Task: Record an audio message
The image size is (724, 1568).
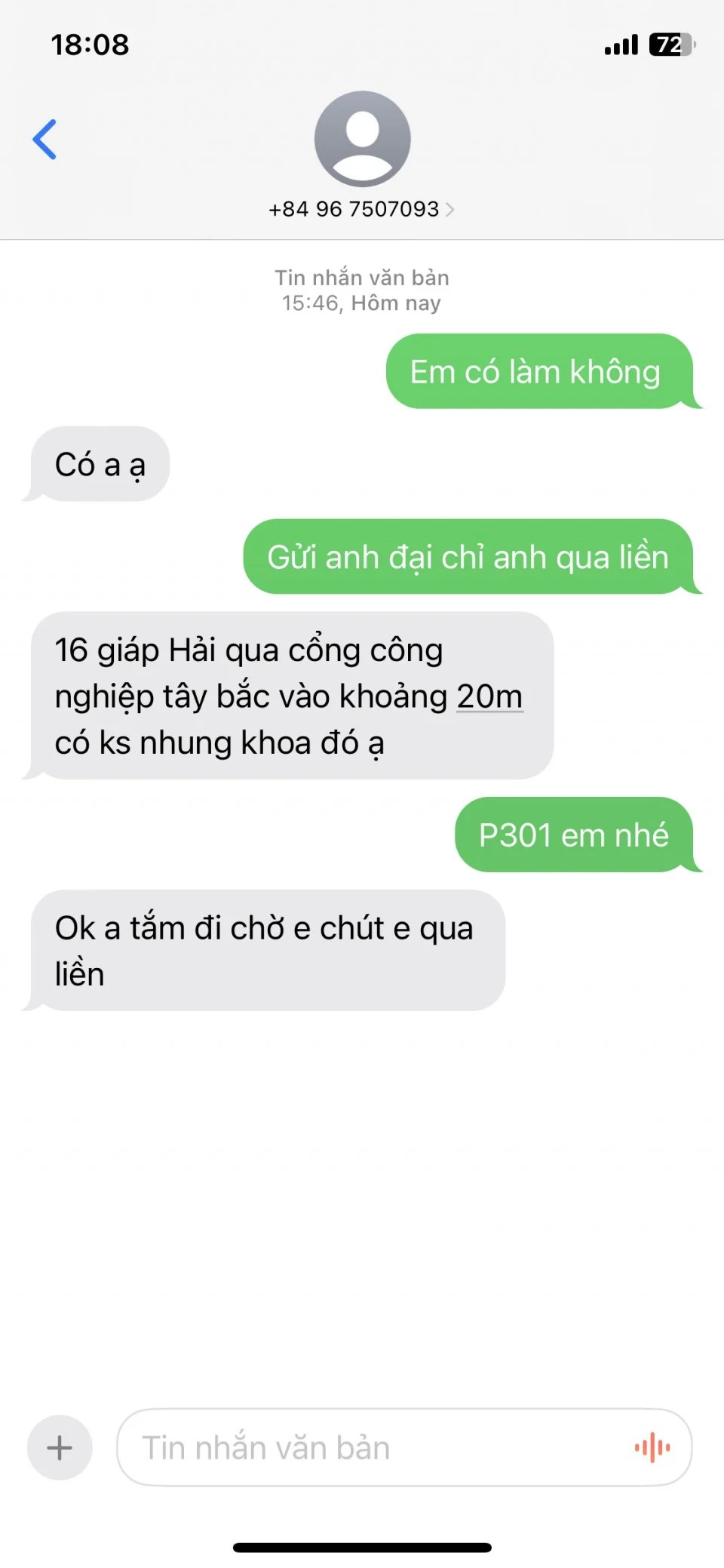Action: [x=652, y=1447]
